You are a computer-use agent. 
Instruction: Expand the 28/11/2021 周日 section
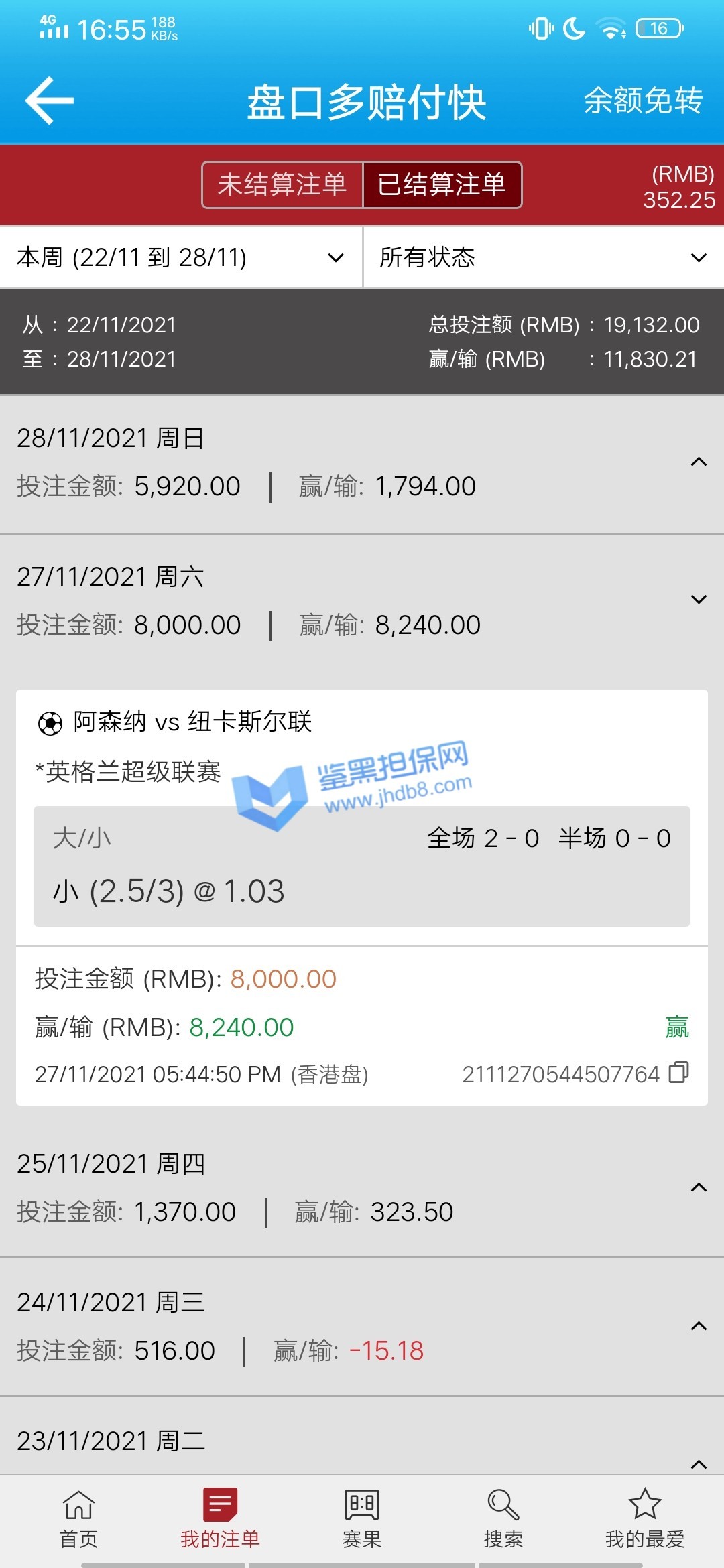tap(699, 462)
